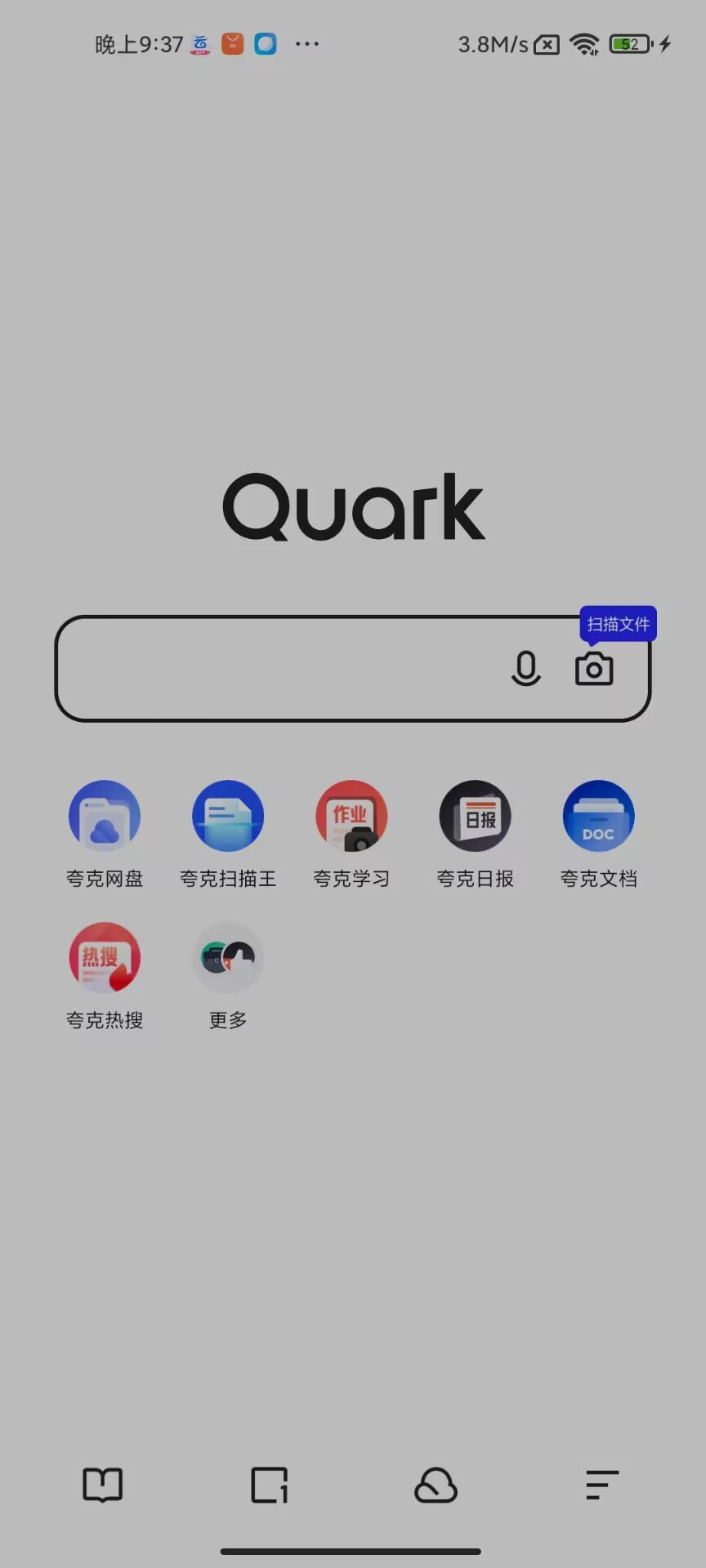Open the camera scan icon
The height and width of the screenshot is (1568, 706).
point(594,669)
